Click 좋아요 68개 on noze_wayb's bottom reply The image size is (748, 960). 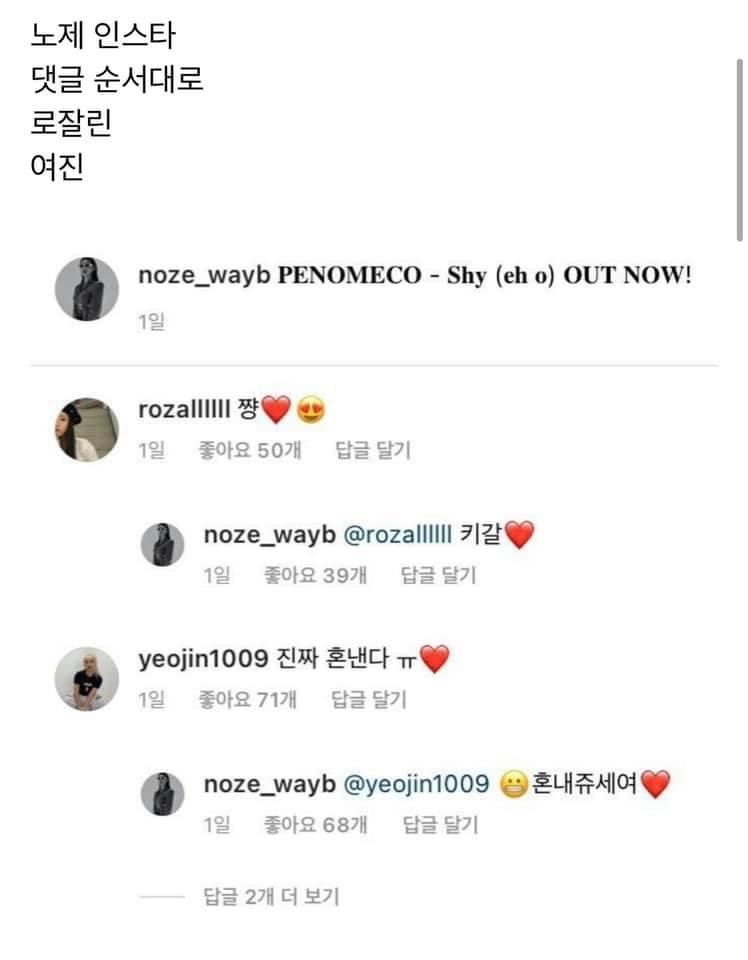point(319,824)
